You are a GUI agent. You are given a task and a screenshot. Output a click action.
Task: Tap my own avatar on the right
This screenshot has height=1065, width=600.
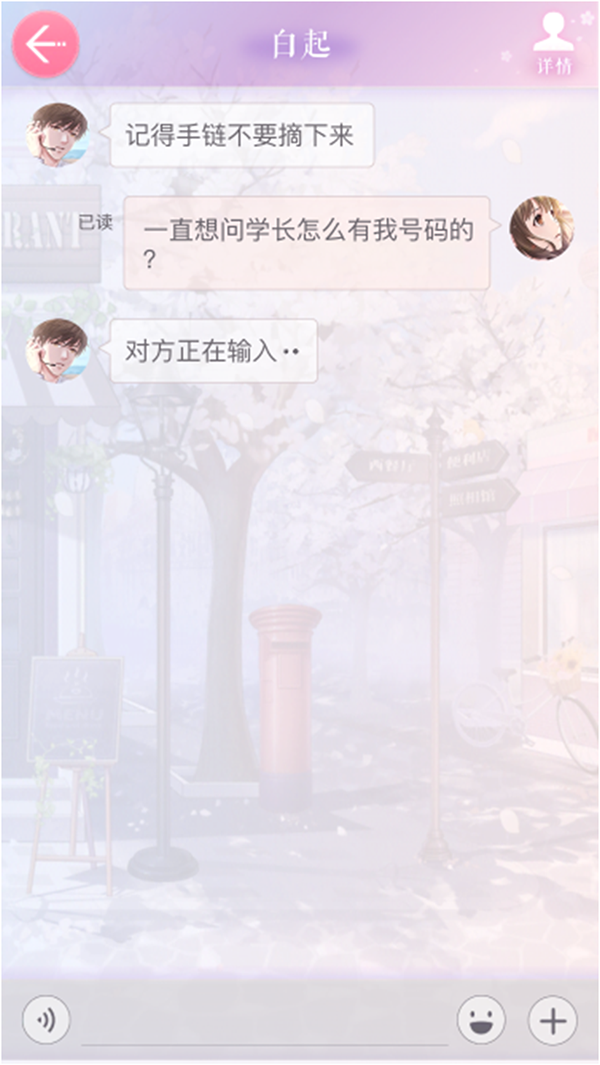pyautogui.click(x=541, y=228)
